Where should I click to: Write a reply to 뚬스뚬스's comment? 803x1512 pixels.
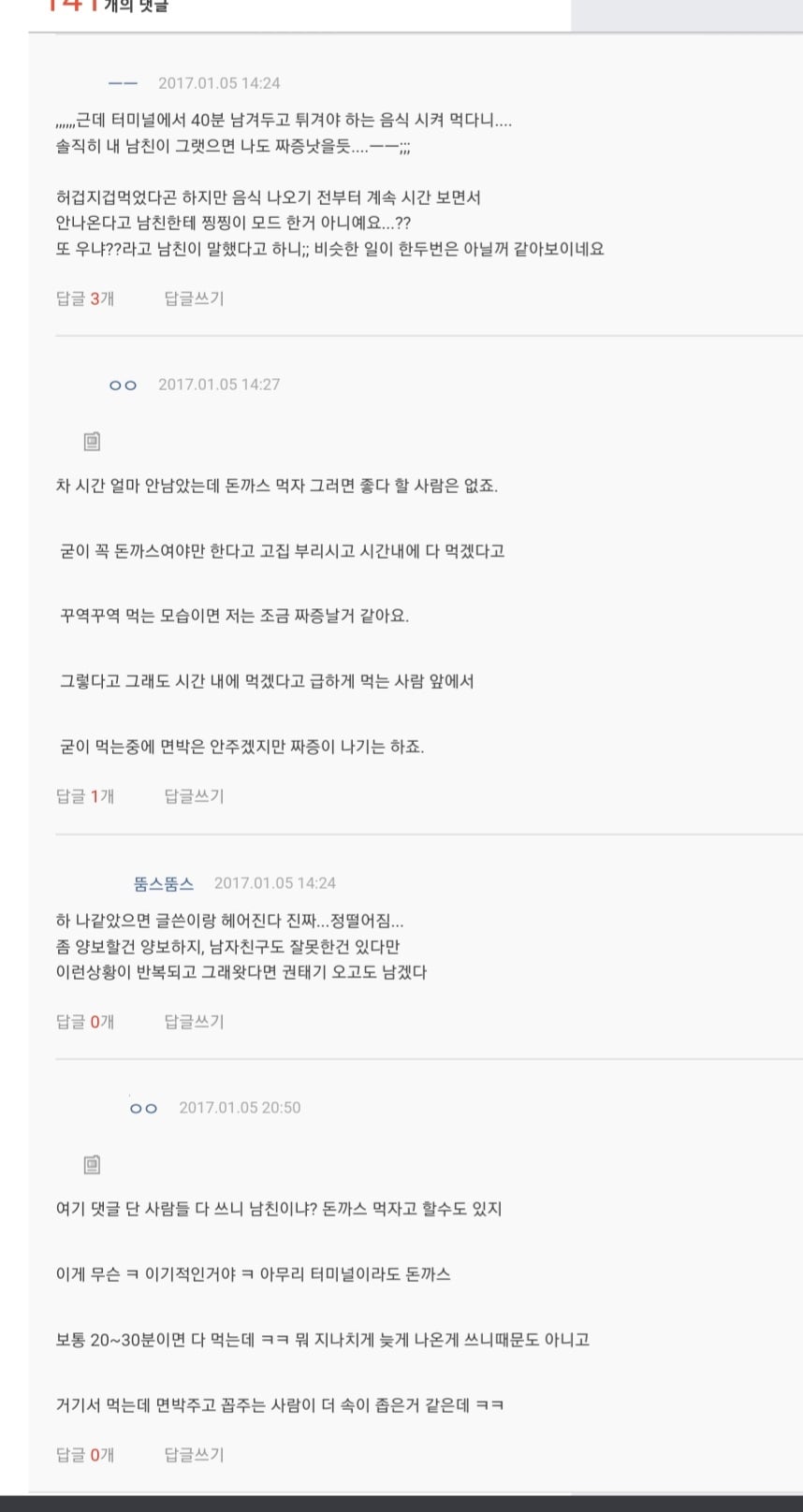[195, 1022]
